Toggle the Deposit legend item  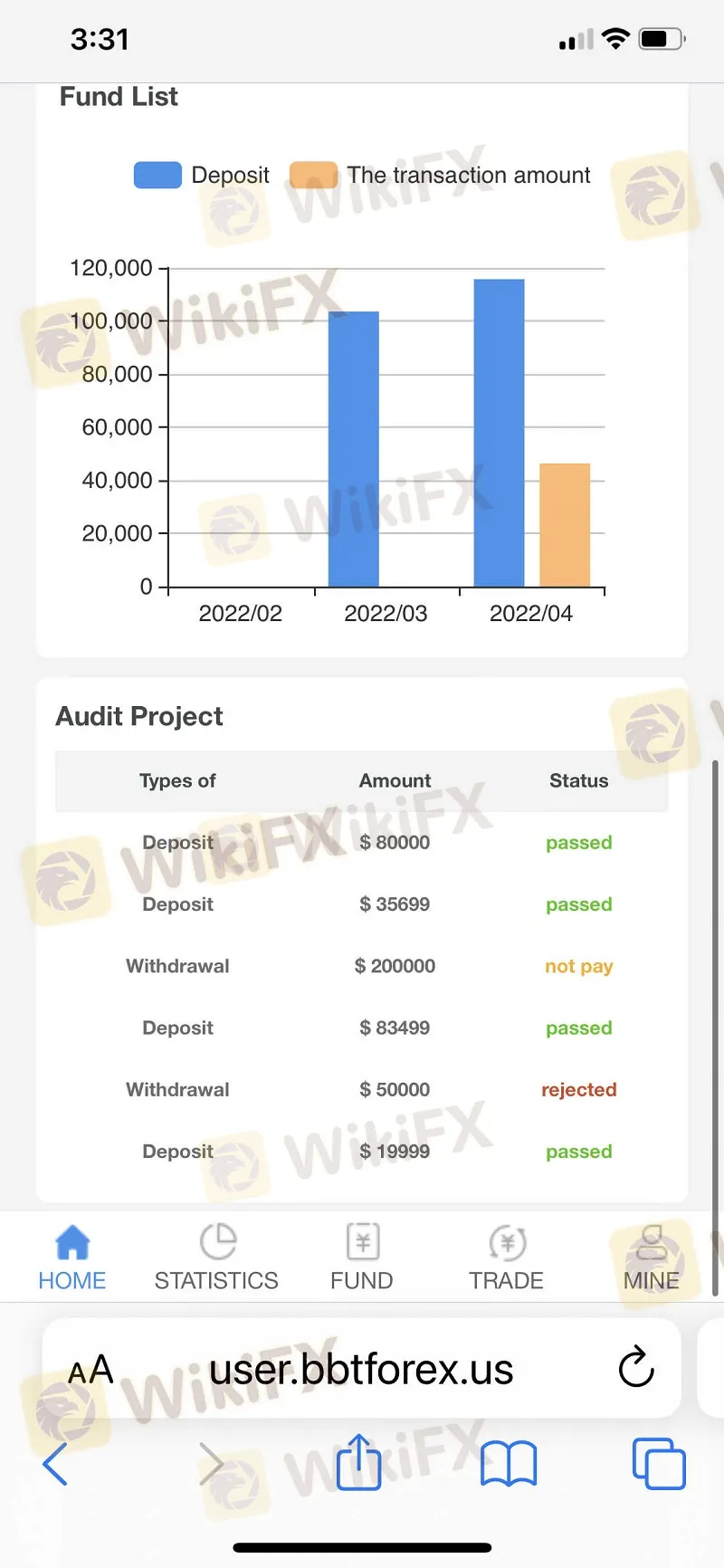tap(202, 175)
